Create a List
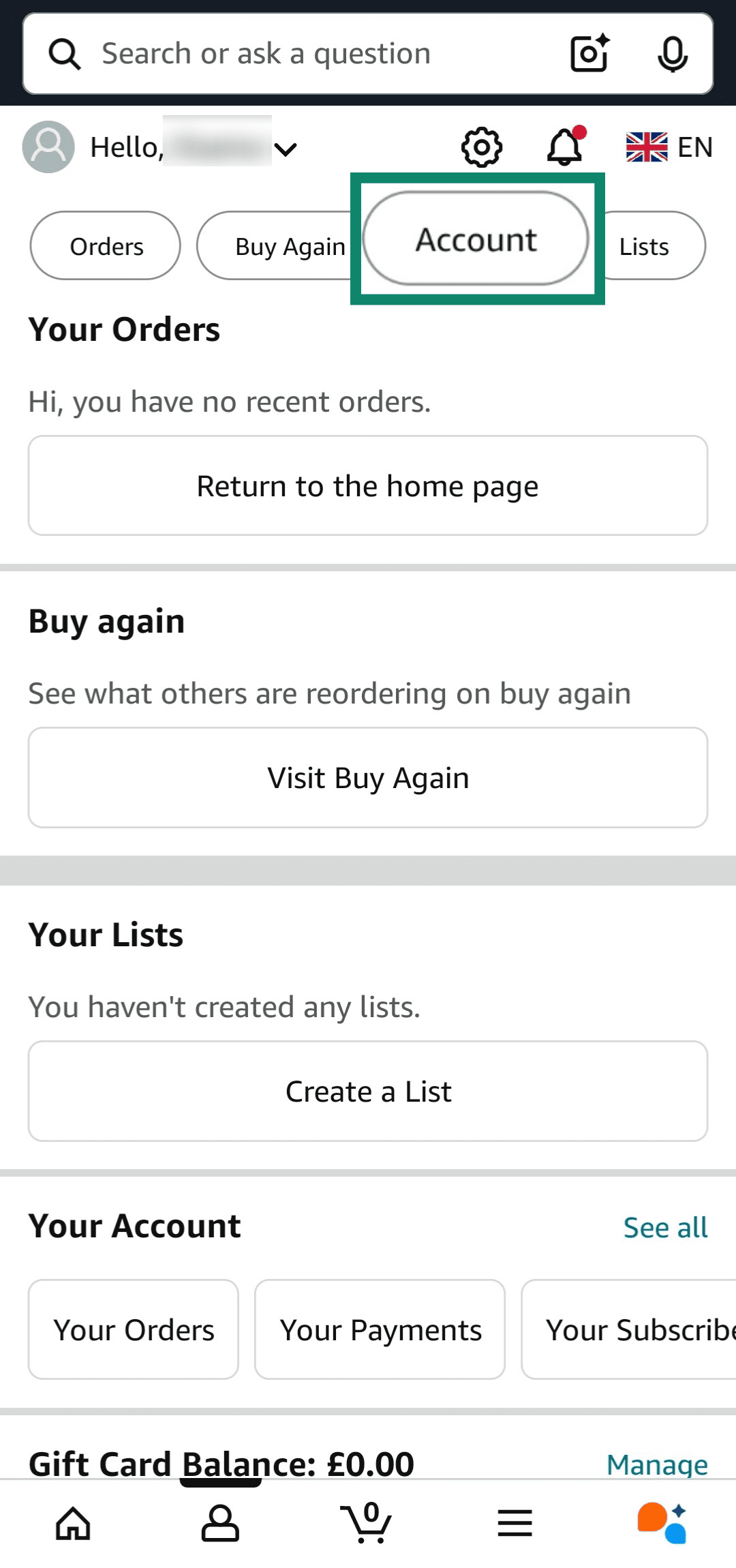The width and height of the screenshot is (736, 1568). (368, 1091)
